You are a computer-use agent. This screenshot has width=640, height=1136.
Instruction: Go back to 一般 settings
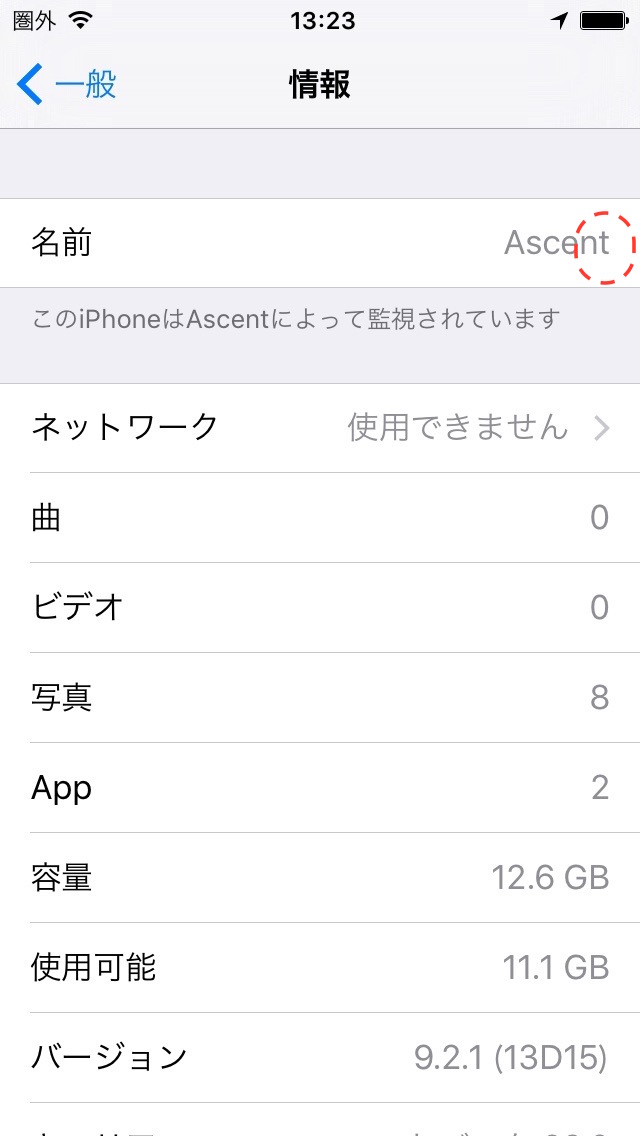[x=67, y=85]
